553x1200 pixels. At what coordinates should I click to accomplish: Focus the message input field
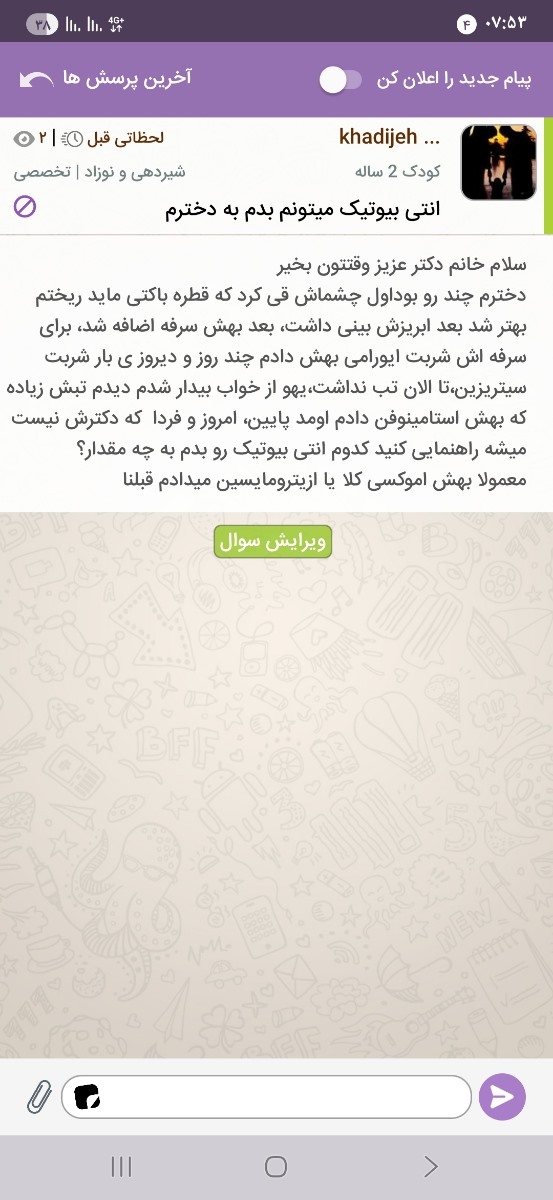tap(266, 1097)
